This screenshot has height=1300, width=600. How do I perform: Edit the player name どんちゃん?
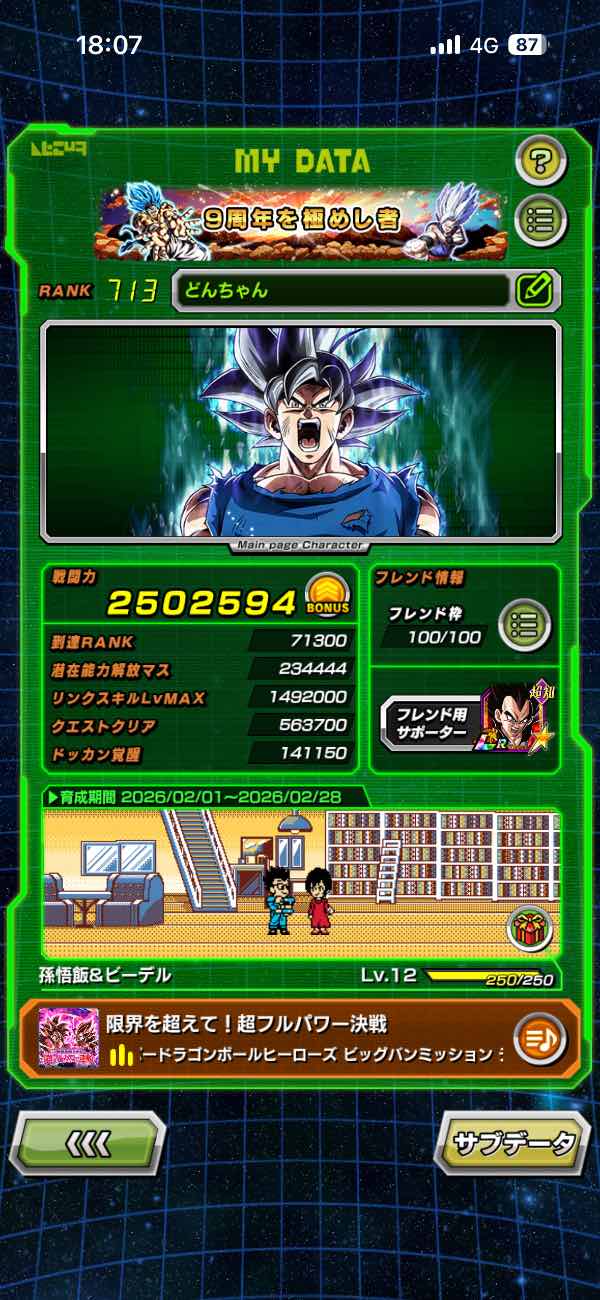(538, 291)
